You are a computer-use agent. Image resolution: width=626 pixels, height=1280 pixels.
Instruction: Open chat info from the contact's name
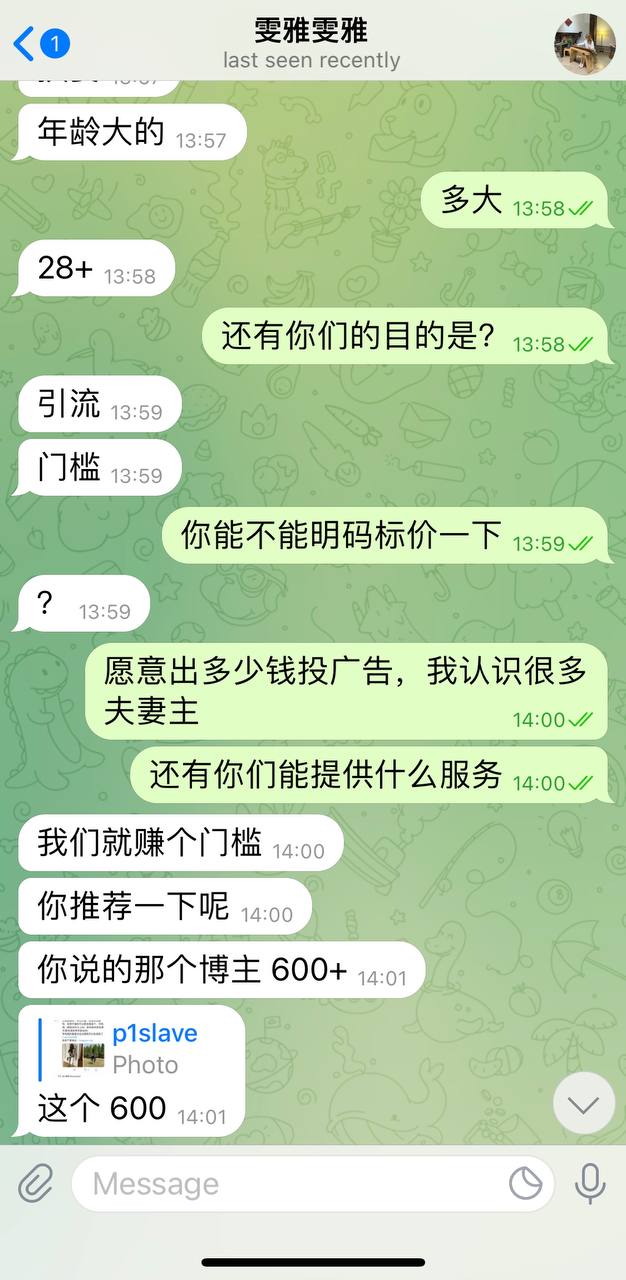tap(311, 32)
